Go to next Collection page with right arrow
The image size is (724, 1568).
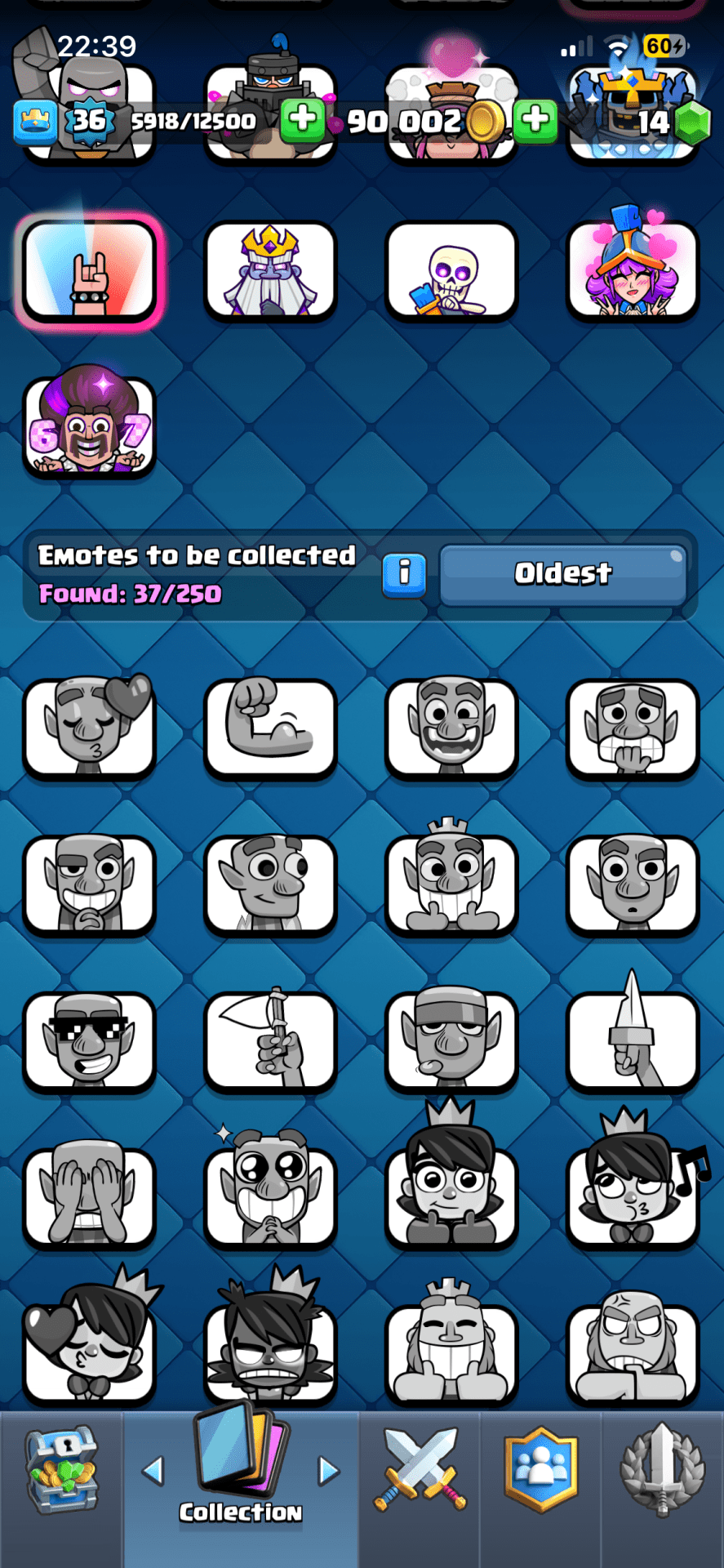tap(328, 1471)
